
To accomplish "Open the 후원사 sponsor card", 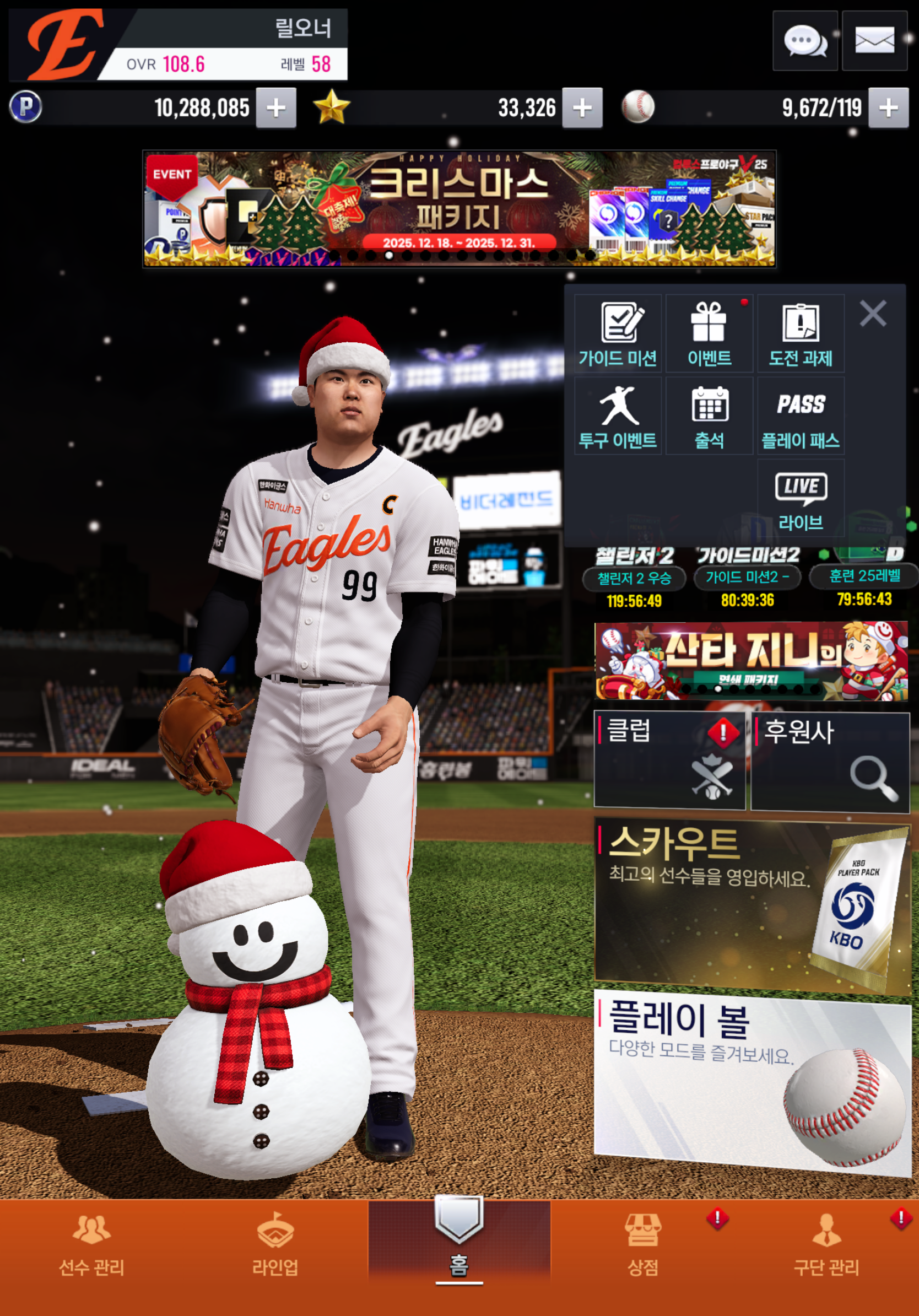I will coord(830,762).
